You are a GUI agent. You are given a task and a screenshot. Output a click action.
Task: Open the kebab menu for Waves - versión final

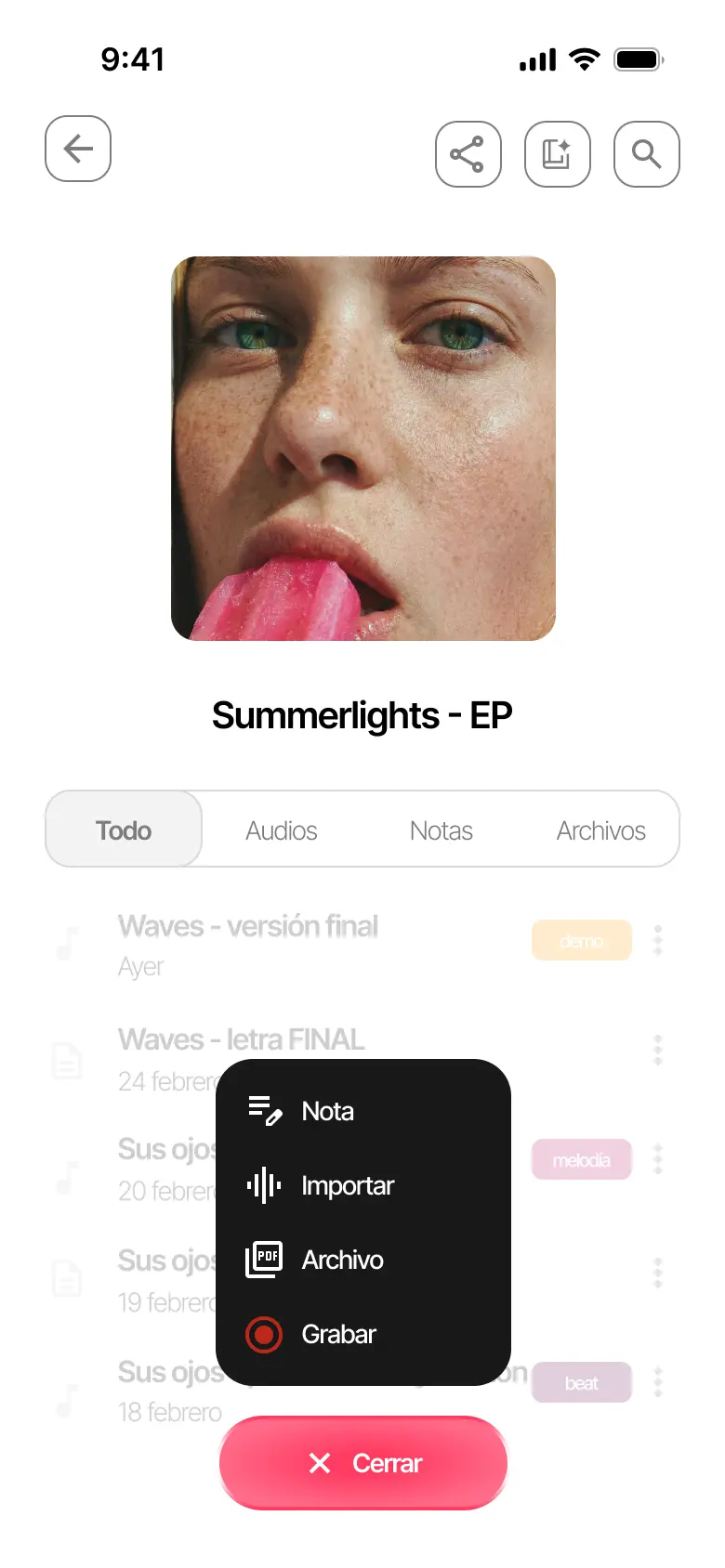[x=658, y=941]
